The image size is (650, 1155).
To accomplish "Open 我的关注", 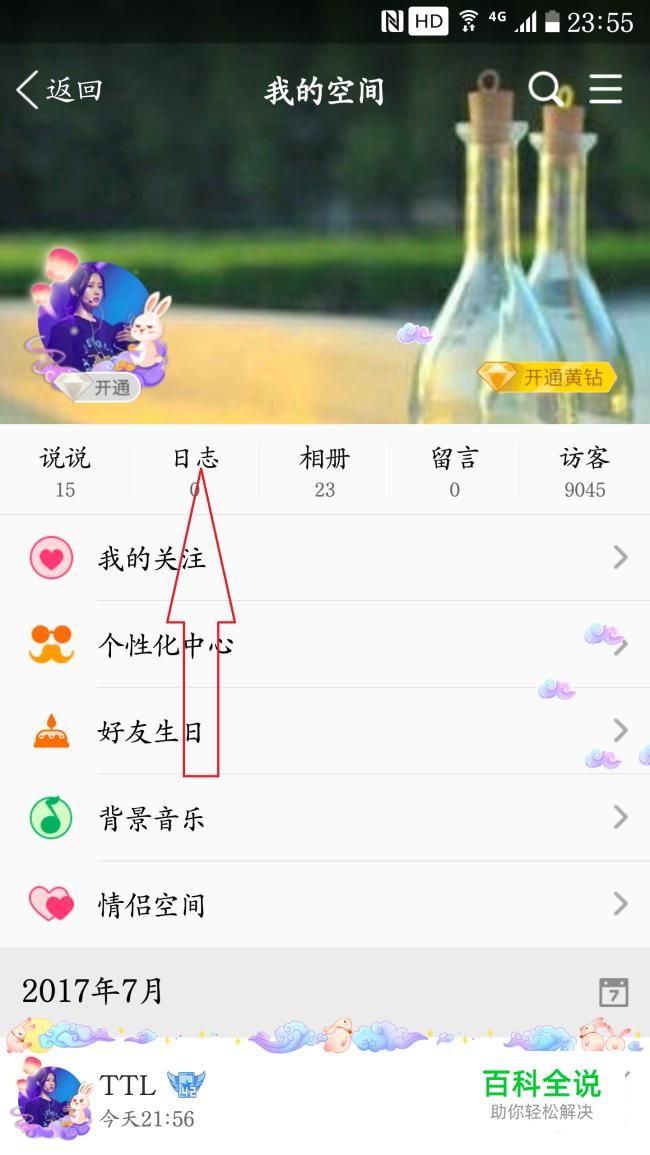I will [x=325, y=558].
